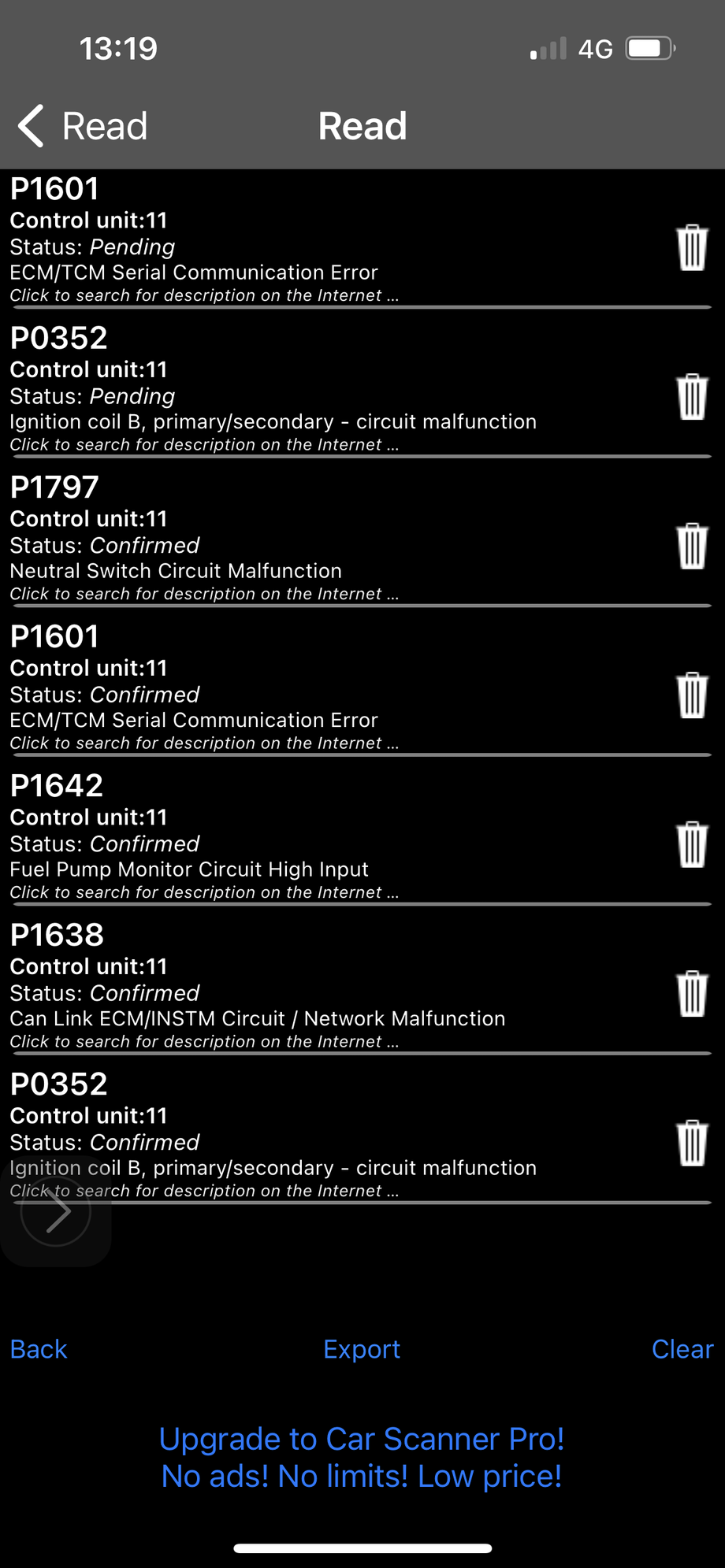Search the Internet for P1797 description

(x=204, y=594)
